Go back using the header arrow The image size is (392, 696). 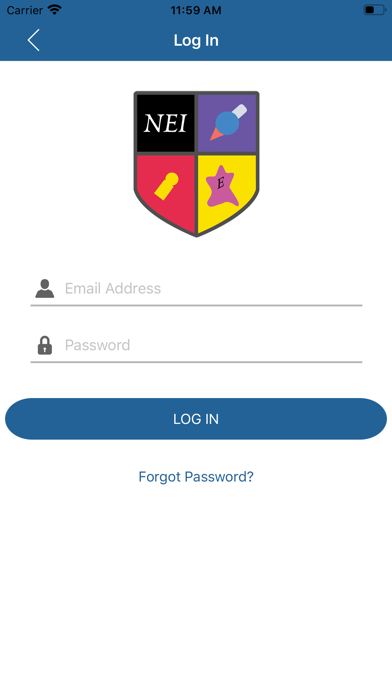click(x=33, y=40)
